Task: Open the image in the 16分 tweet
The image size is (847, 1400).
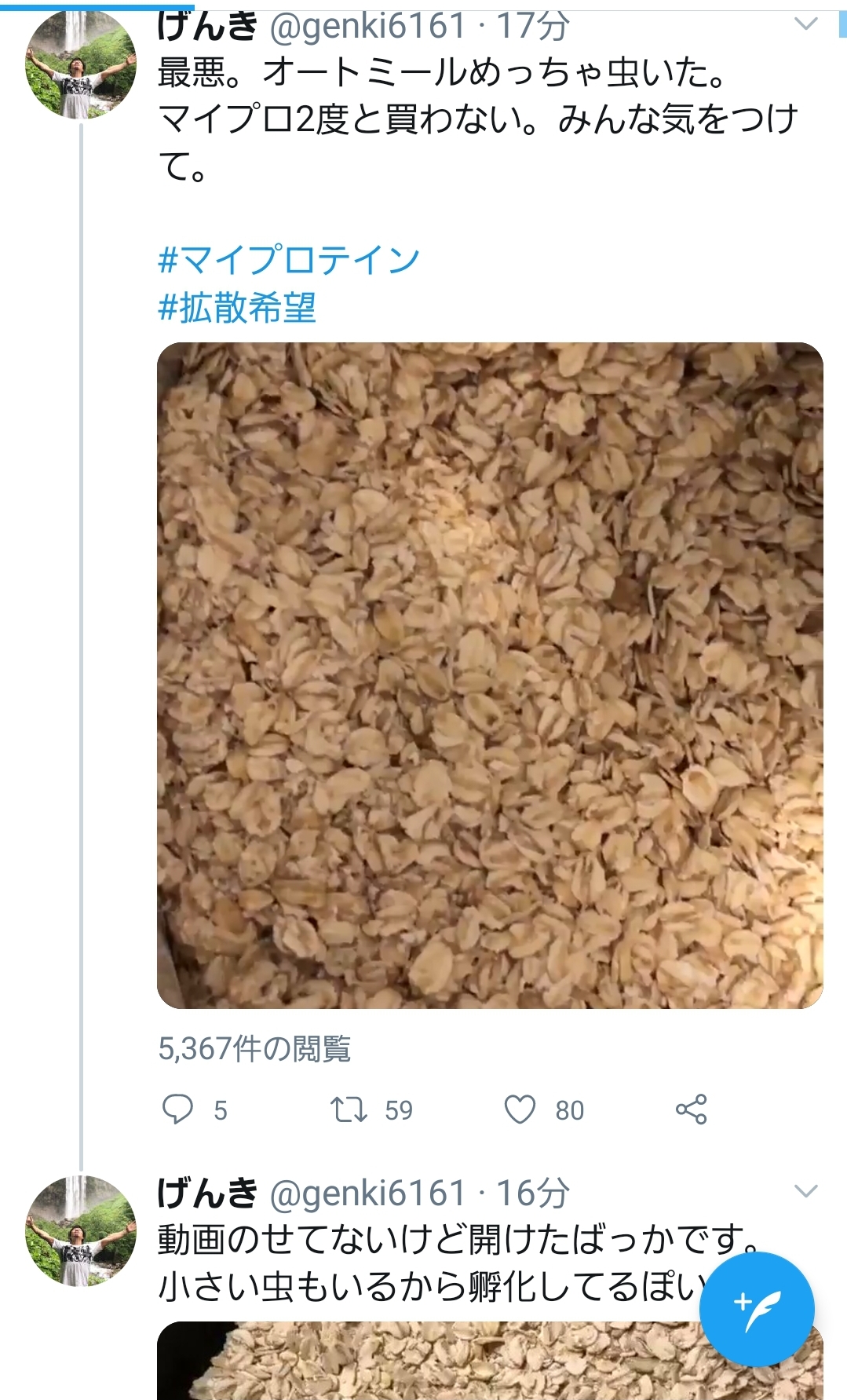Action: (490, 1361)
